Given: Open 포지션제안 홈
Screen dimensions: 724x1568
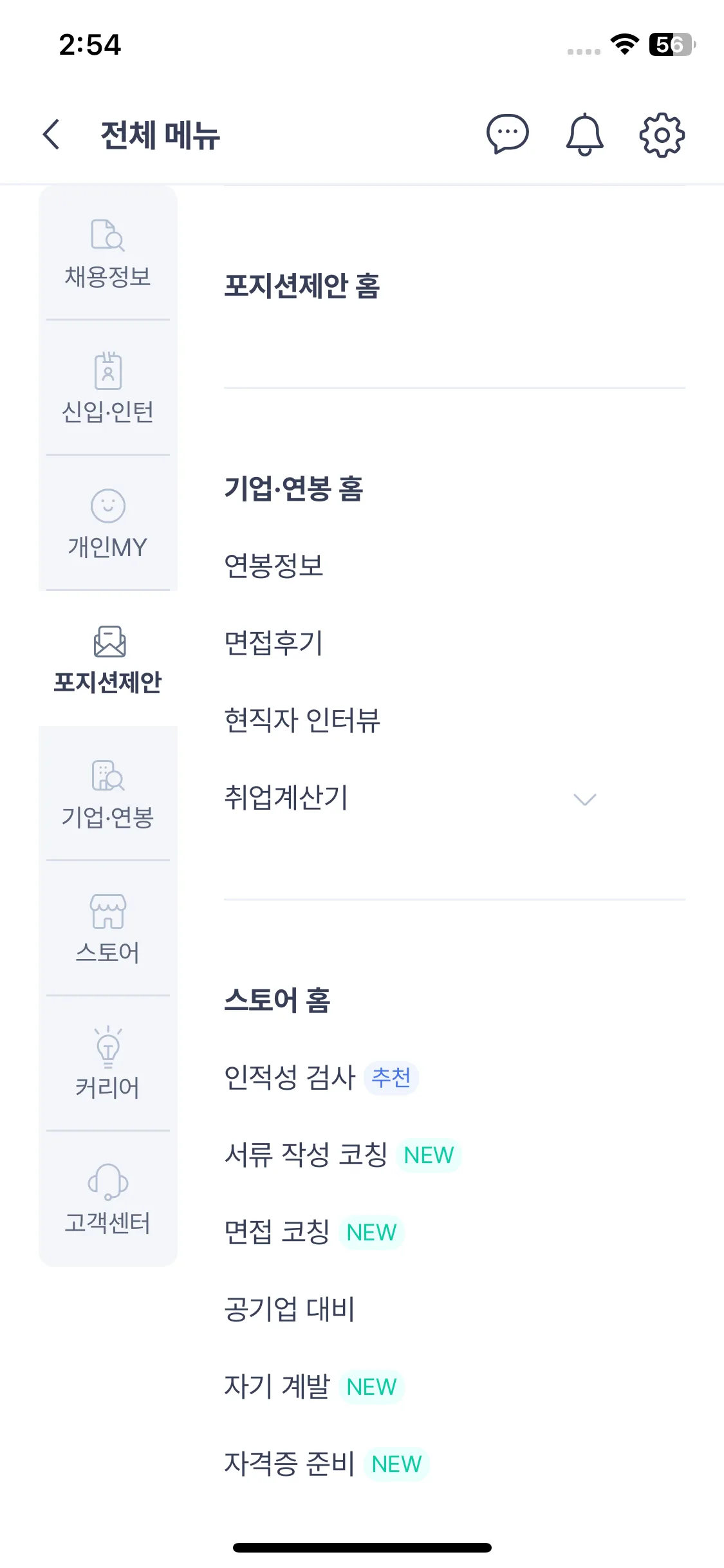Looking at the screenshot, I should pos(302,286).
